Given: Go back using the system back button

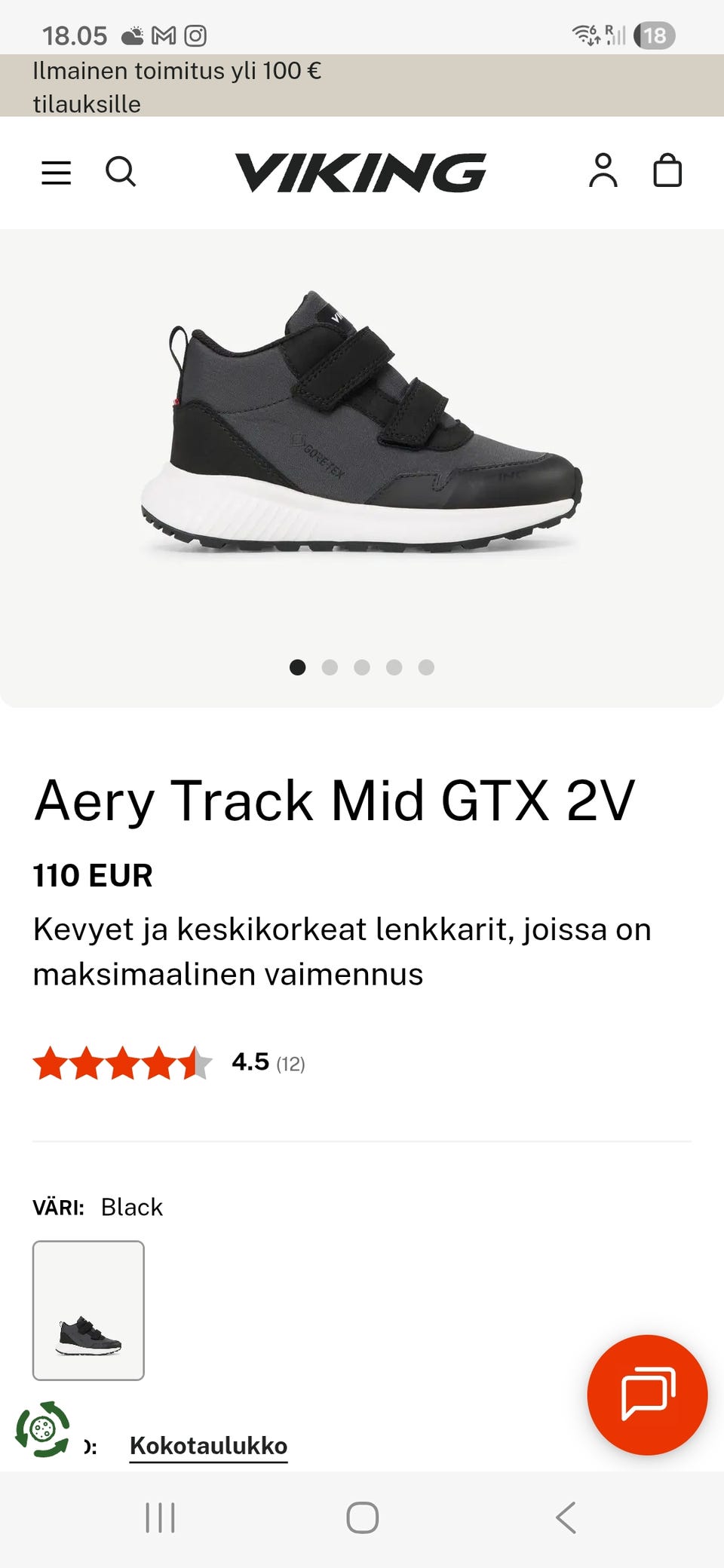Looking at the screenshot, I should pyautogui.click(x=566, y=1517).
